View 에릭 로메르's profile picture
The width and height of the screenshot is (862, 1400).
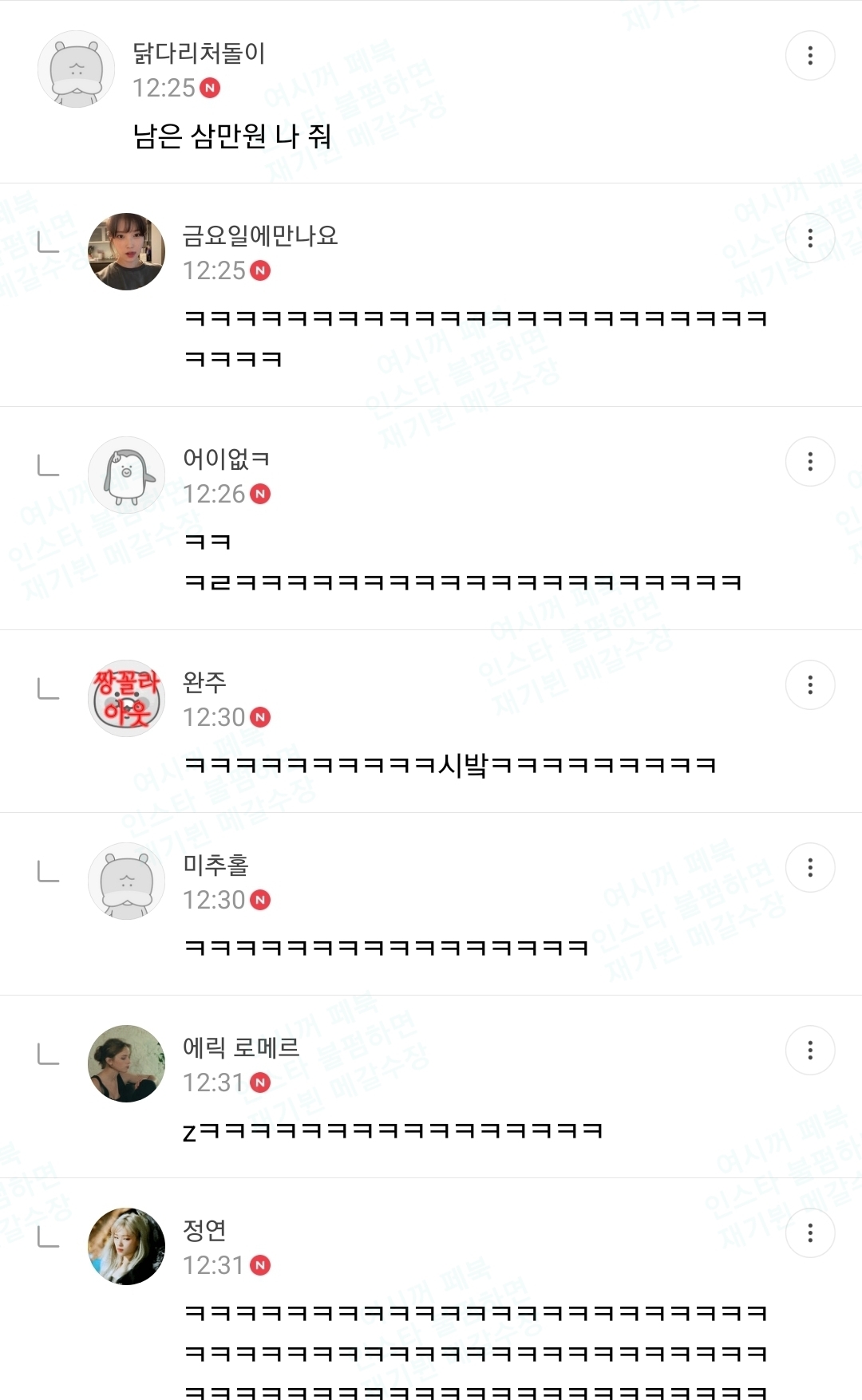pyautogui.click(x=126, y=1064)
